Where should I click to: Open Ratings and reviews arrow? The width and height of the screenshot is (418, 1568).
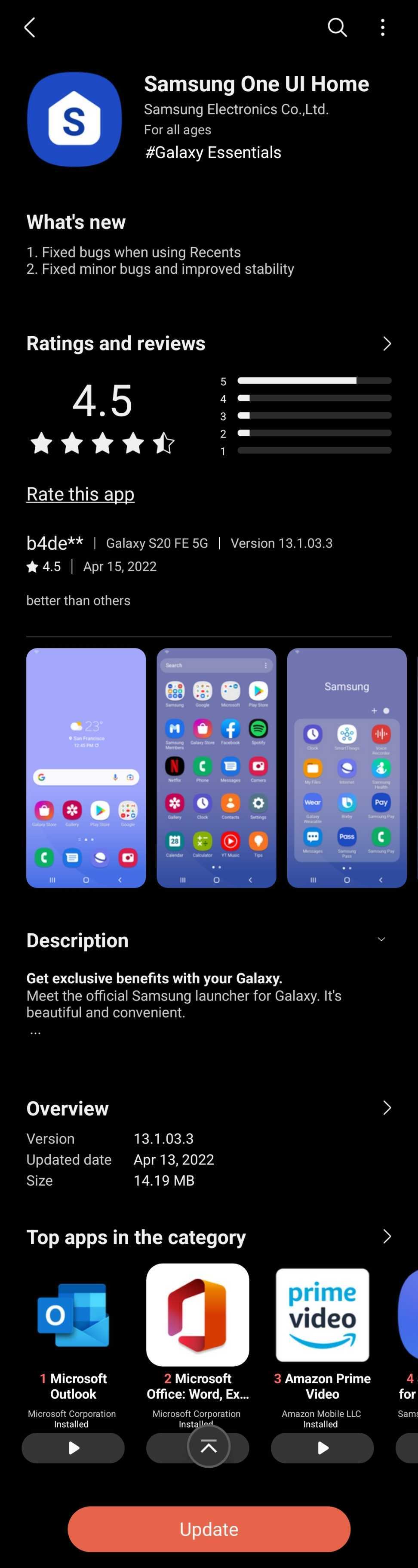click(386, 343)
